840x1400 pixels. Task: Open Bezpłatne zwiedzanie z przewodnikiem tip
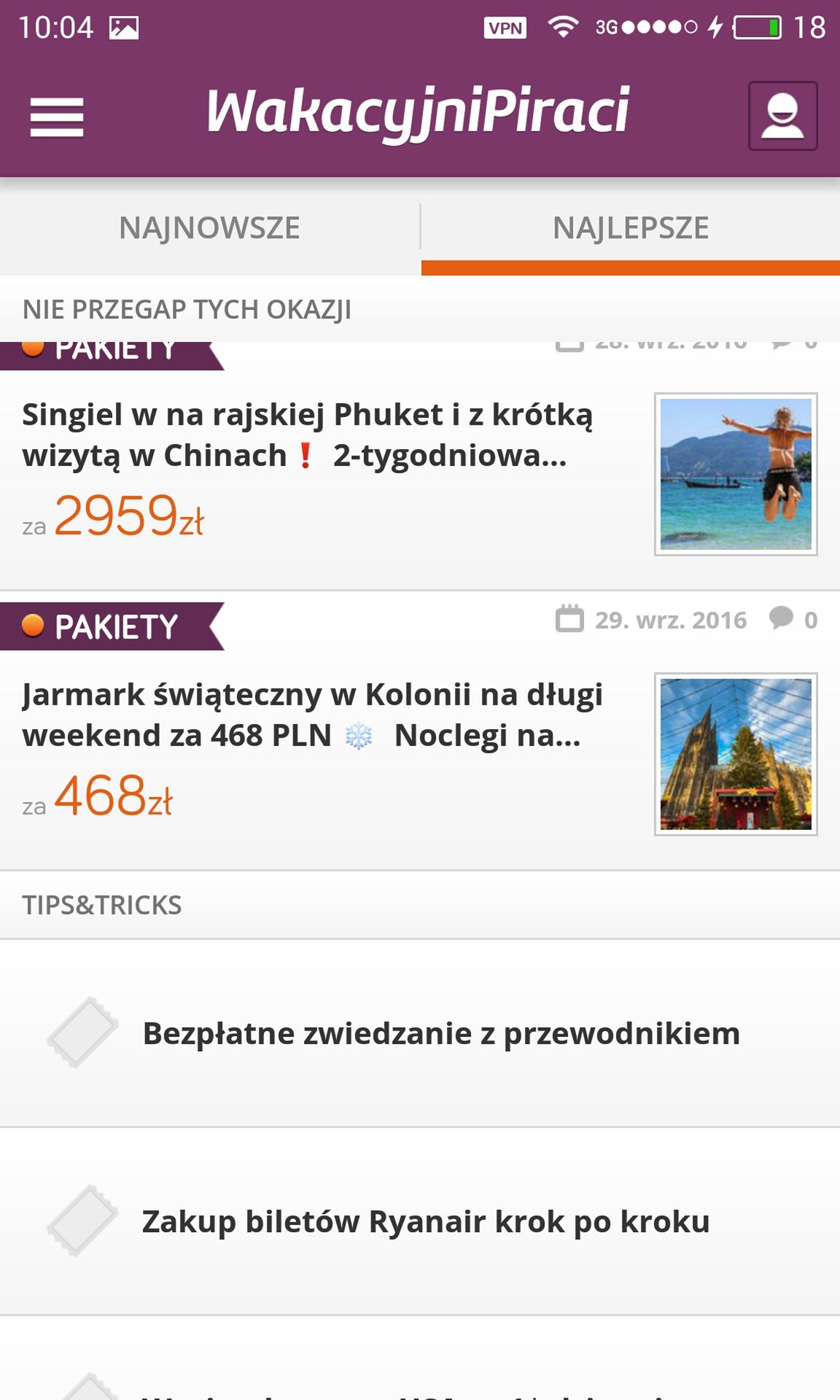click(x=420, y=1033)
